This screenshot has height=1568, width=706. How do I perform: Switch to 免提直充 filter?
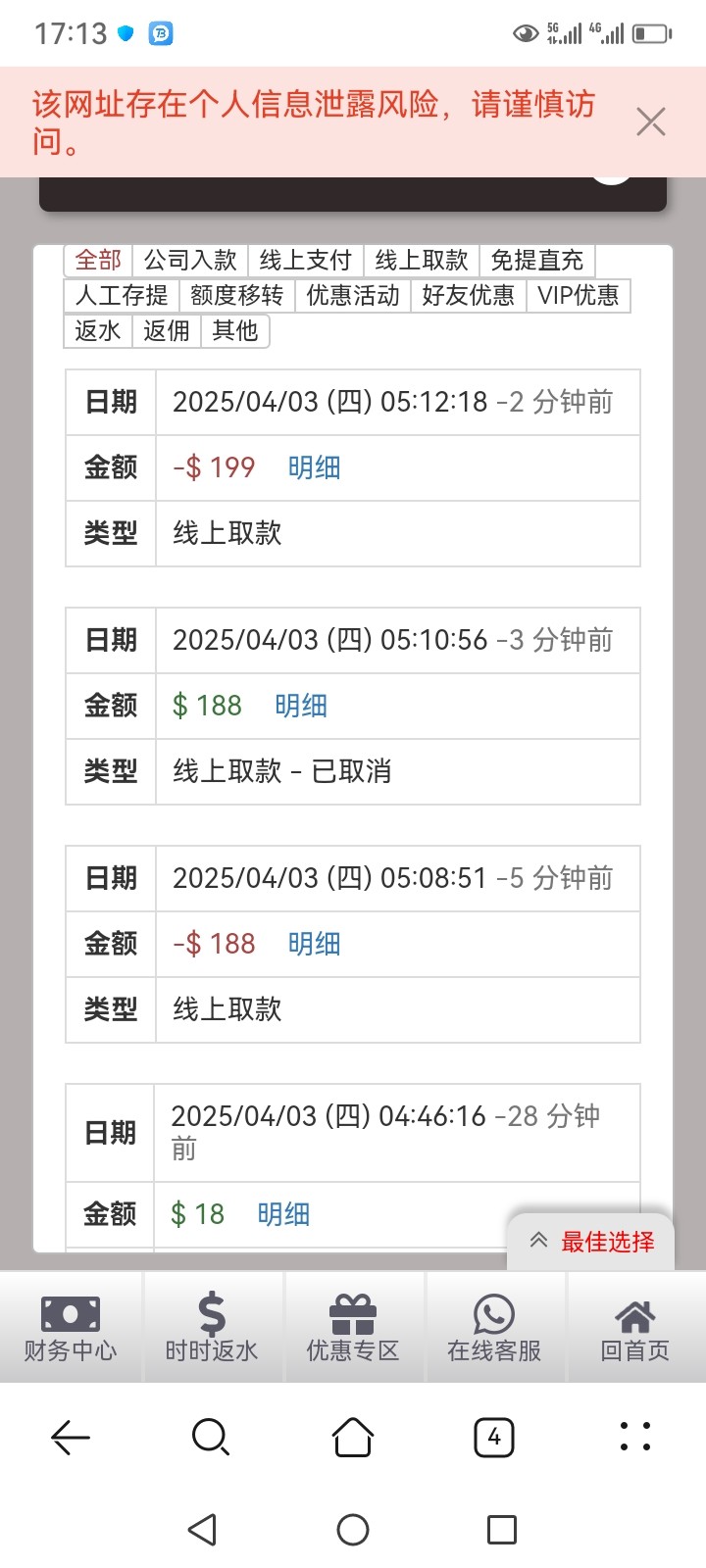tap(537, 261)
